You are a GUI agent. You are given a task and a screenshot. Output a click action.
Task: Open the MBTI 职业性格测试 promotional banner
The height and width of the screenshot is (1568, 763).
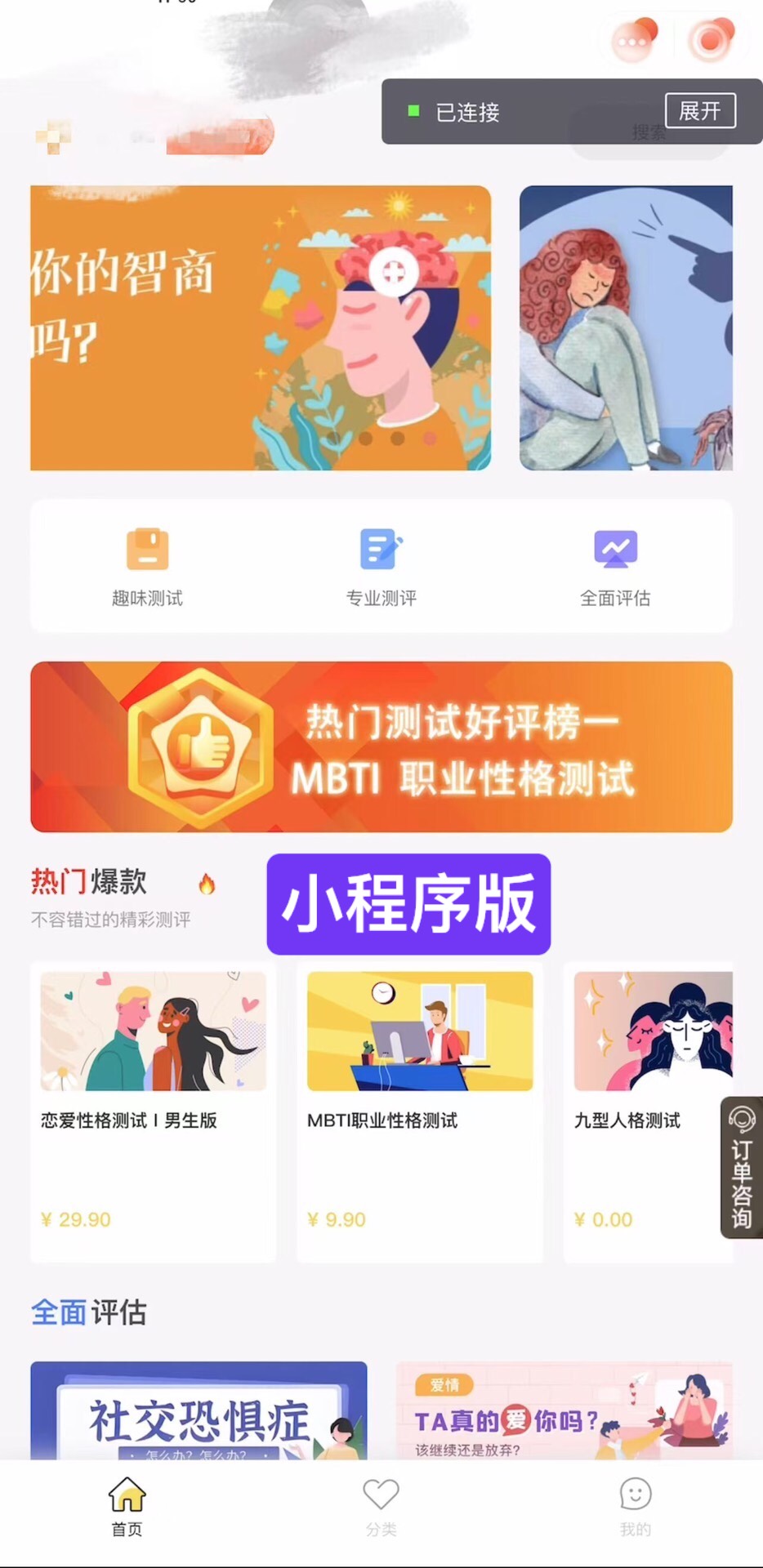click(x=381, y=746)
